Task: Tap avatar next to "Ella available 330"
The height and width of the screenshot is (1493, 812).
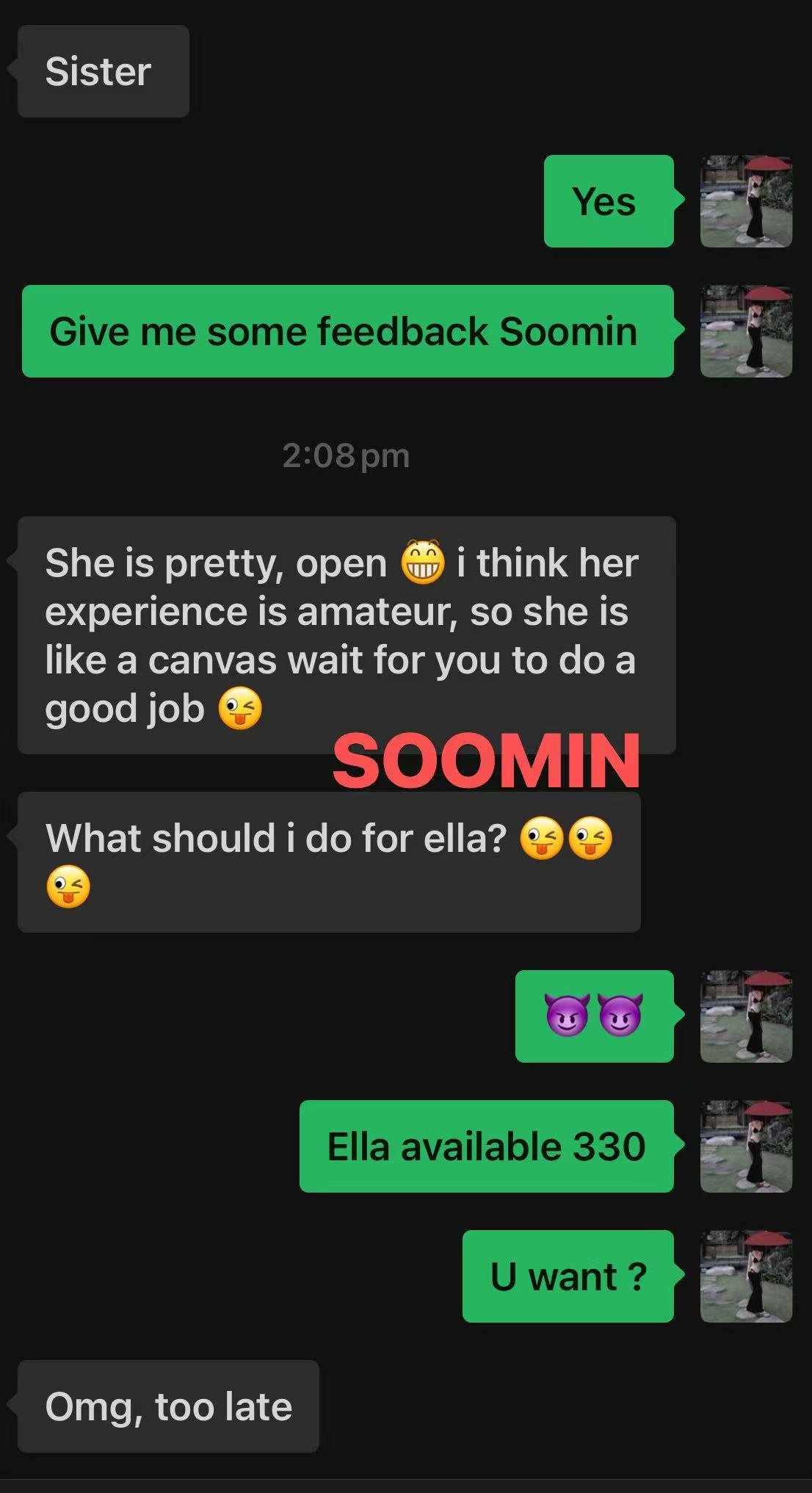Action: click(x=746, y=1146)
